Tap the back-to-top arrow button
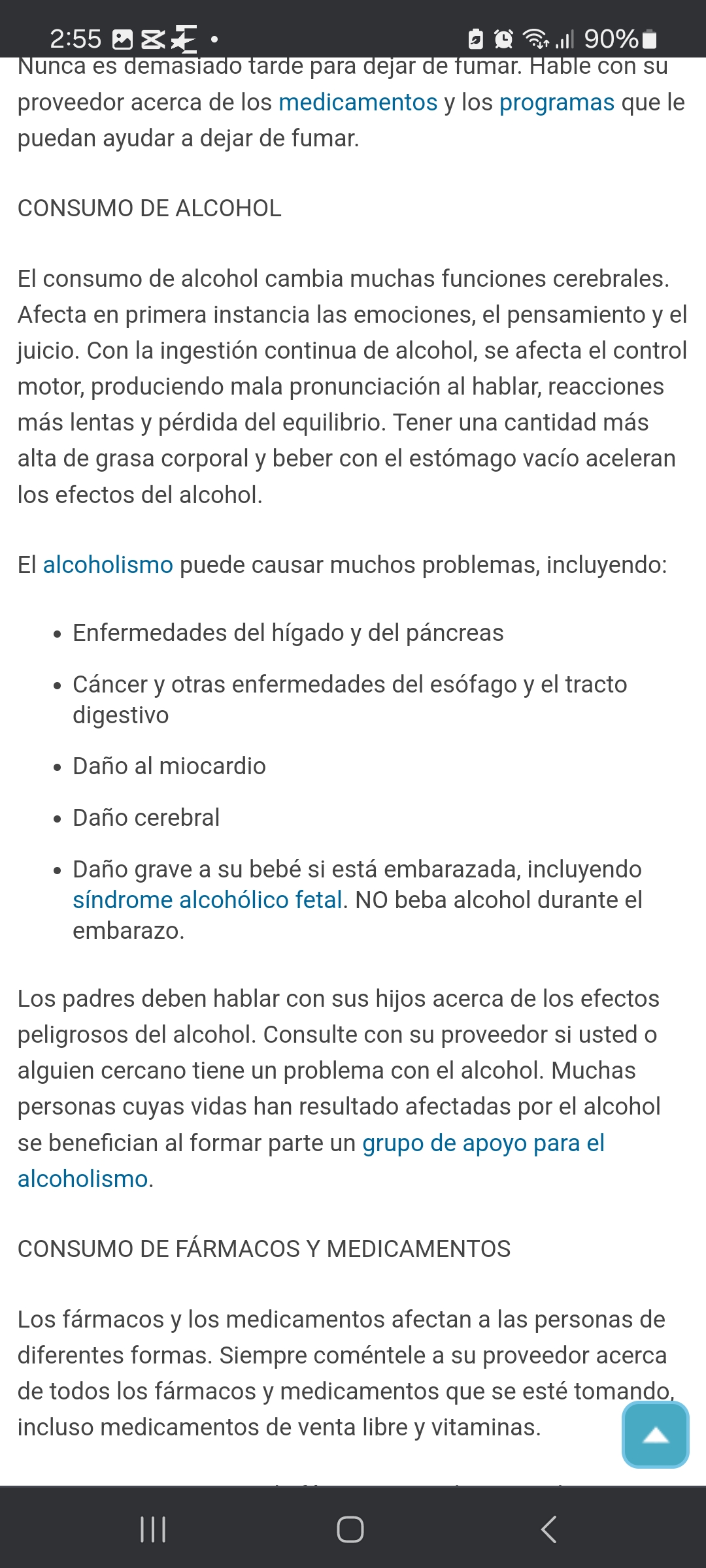Viewport: 706px width, 1568px height. pos(655,1435)
